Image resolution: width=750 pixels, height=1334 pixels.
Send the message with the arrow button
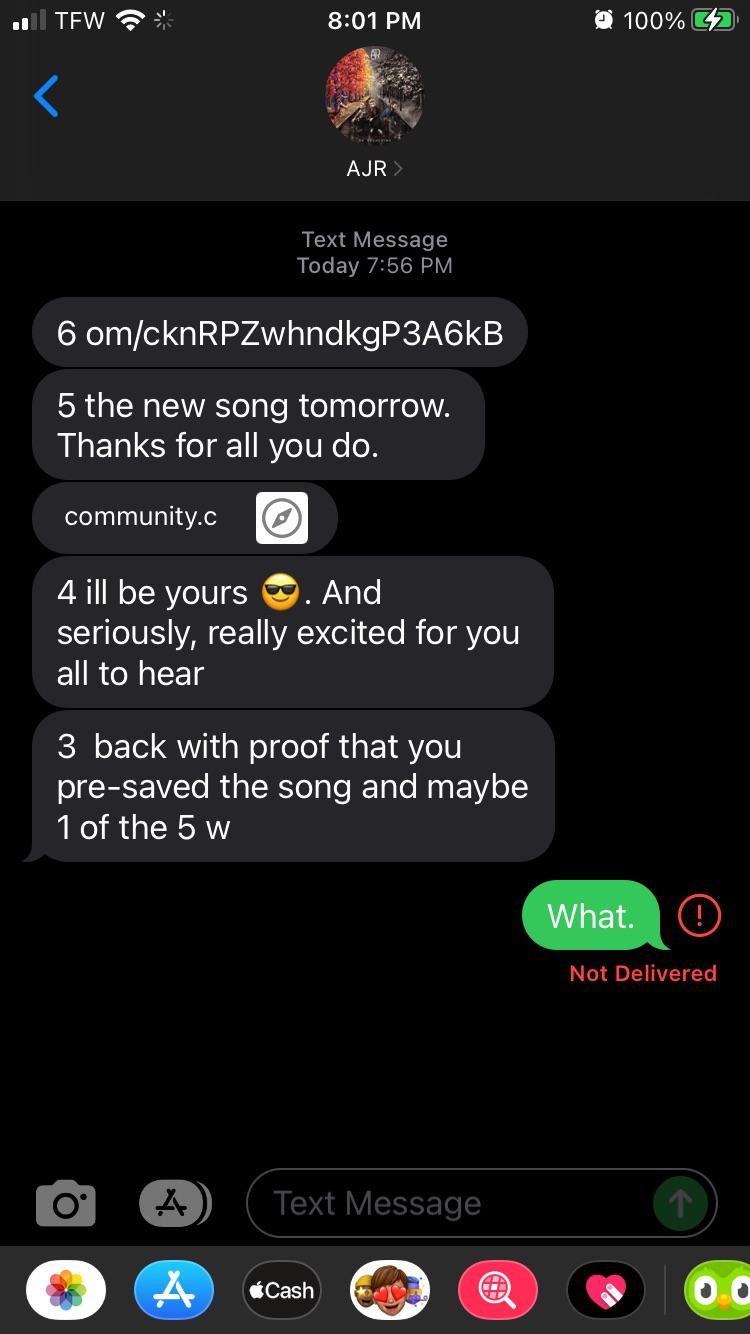coord(680,1203)
